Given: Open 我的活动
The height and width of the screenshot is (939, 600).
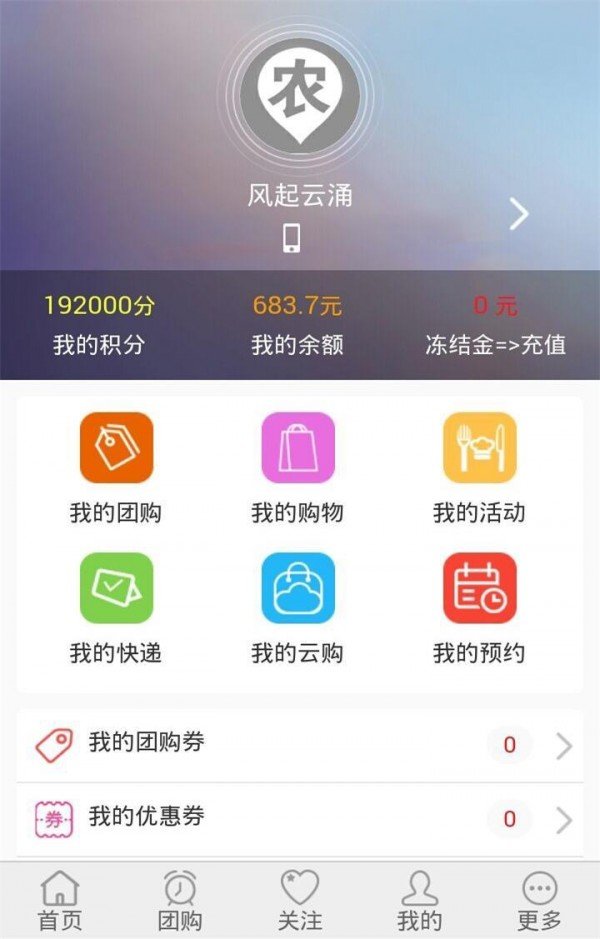Looking at the screenshot, I should pos(479,468).
